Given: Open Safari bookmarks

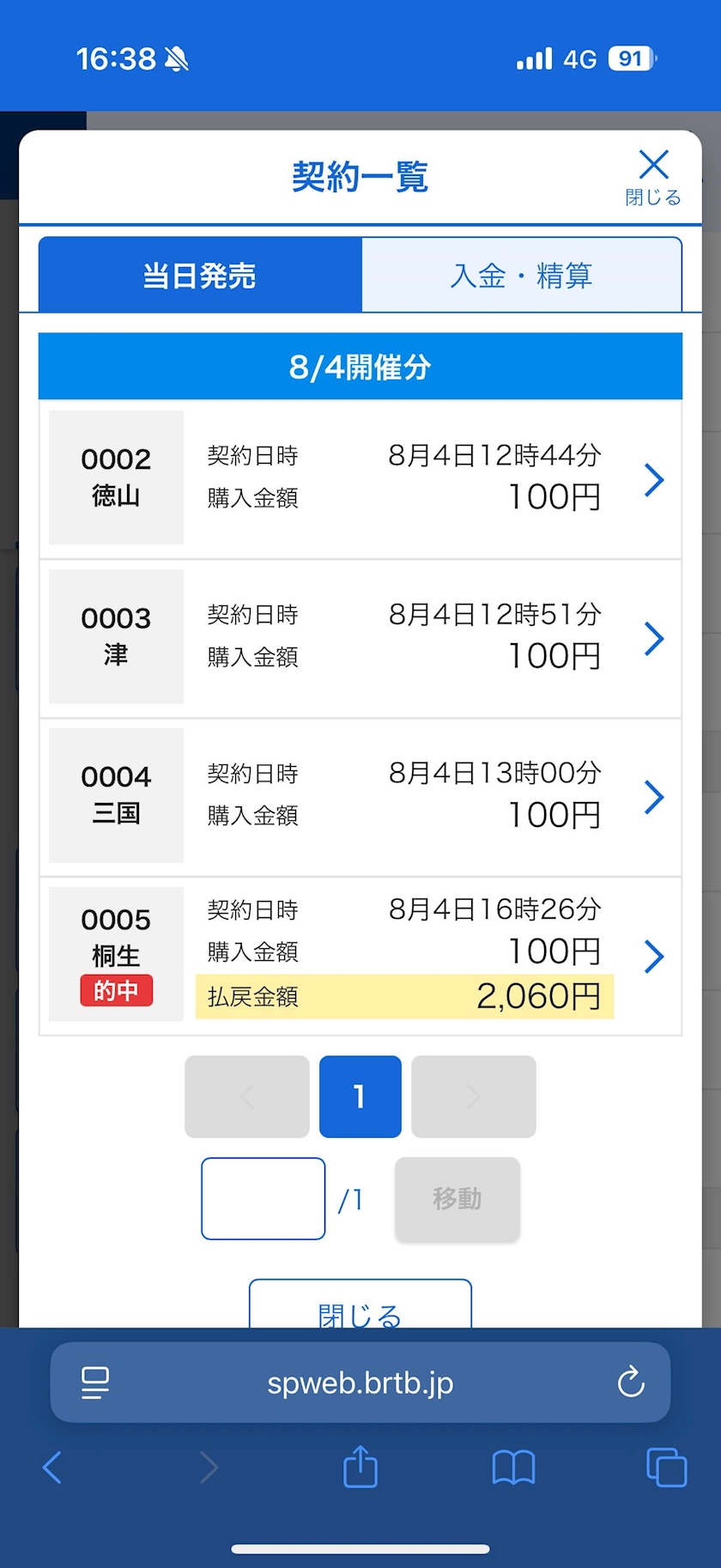Looking at the screenshot, I should click(x=513, y=1468).
